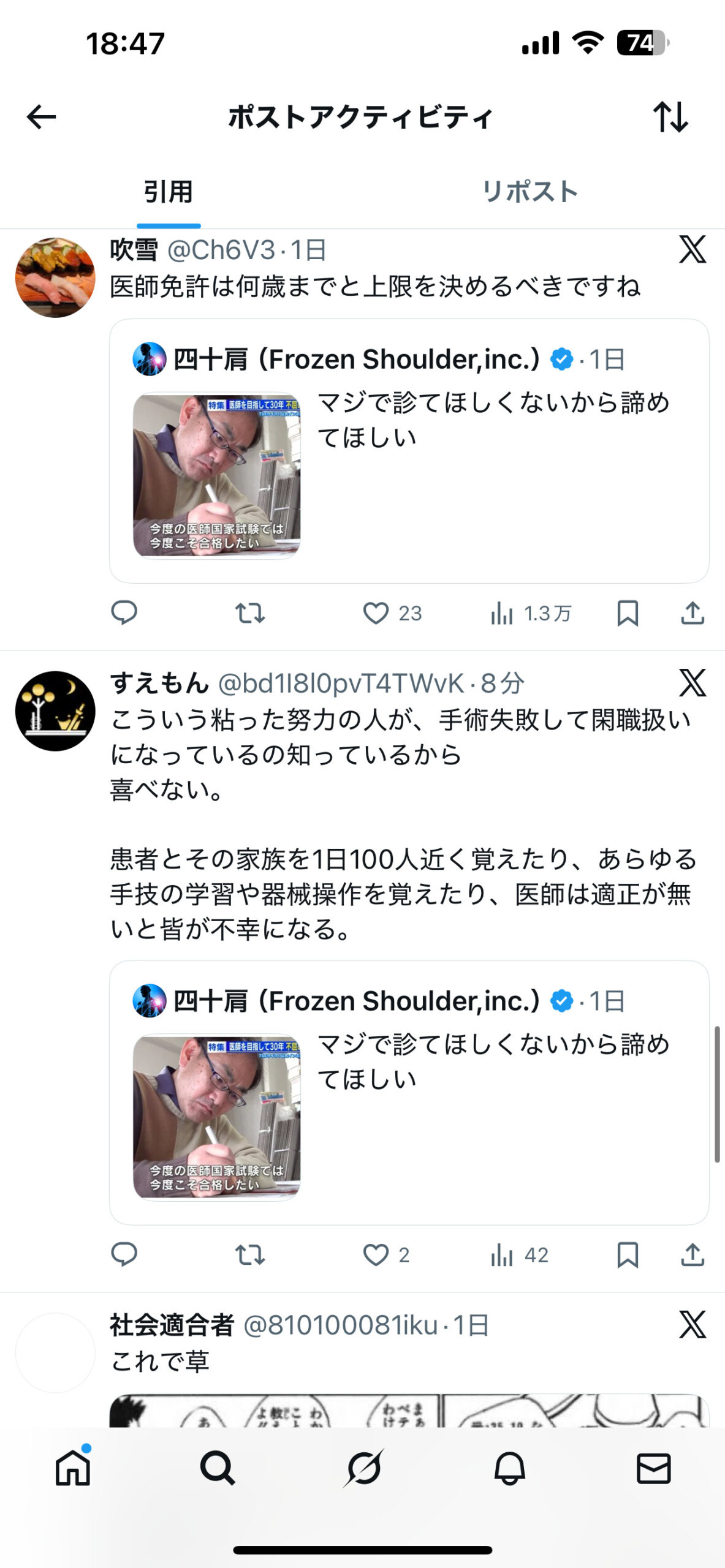Like 吹雪's post with 23 likes
This screenshot has width=725, height=1568.
point(376,612)
